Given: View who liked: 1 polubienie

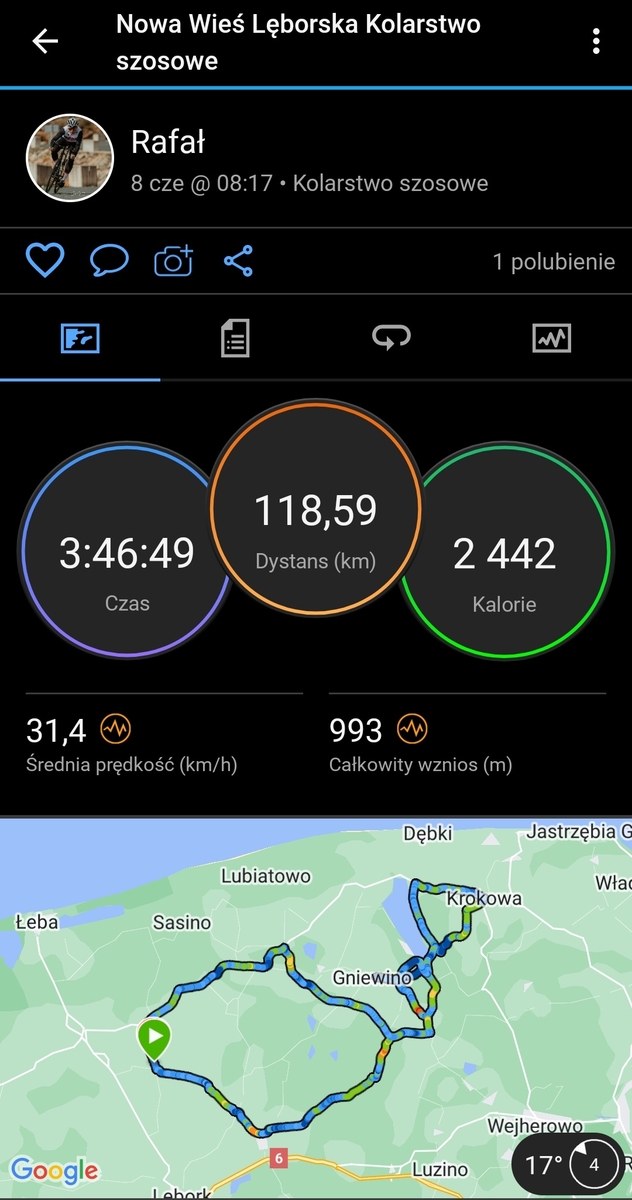Looking at the screenshot, I should [554, 262].
